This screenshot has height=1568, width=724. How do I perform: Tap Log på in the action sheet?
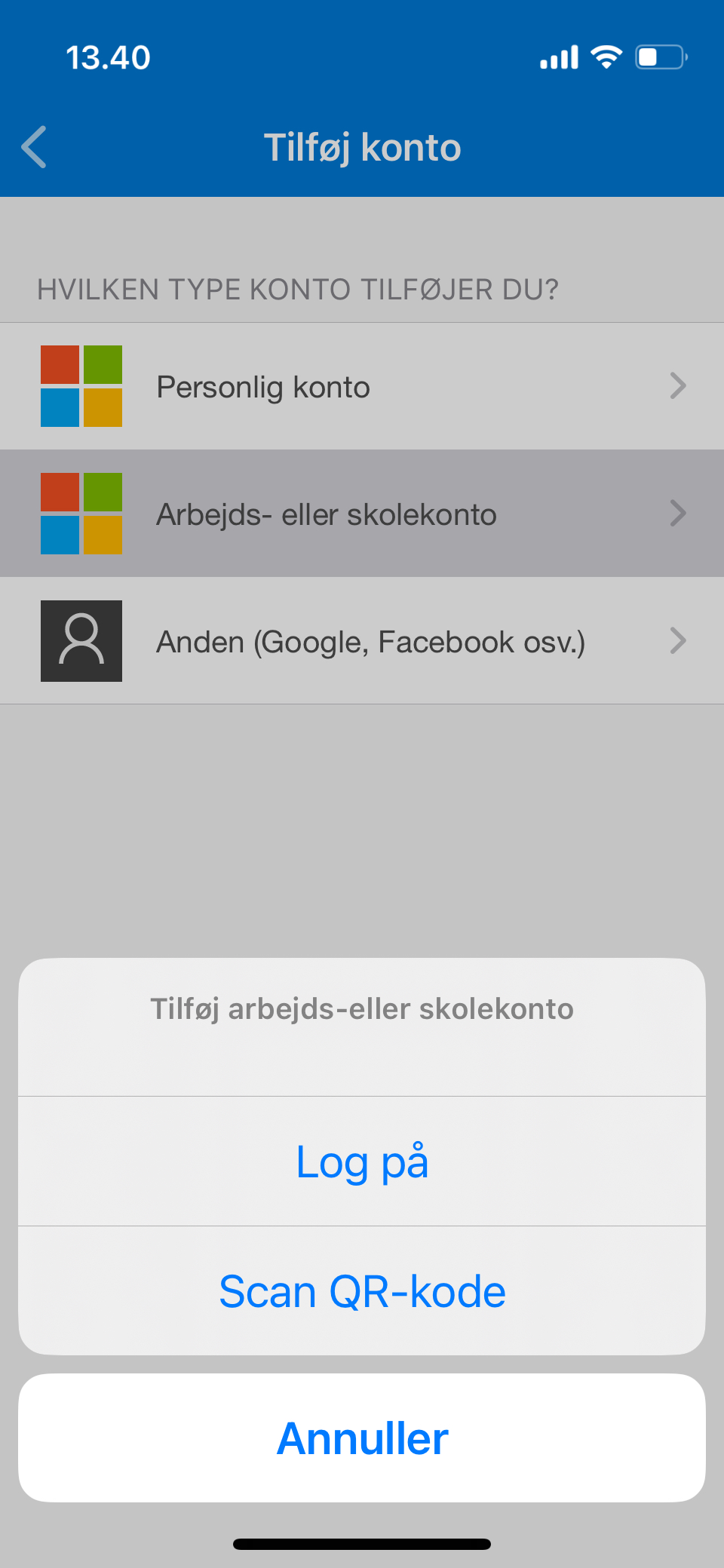(362, 1161)
